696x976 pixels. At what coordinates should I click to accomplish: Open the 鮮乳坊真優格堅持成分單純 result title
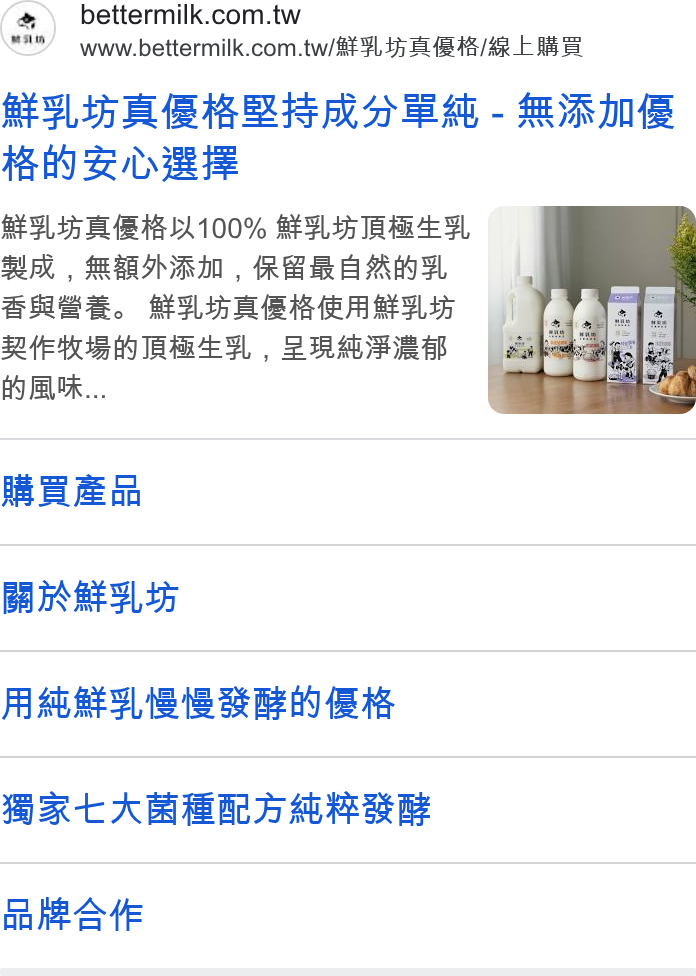338,138
